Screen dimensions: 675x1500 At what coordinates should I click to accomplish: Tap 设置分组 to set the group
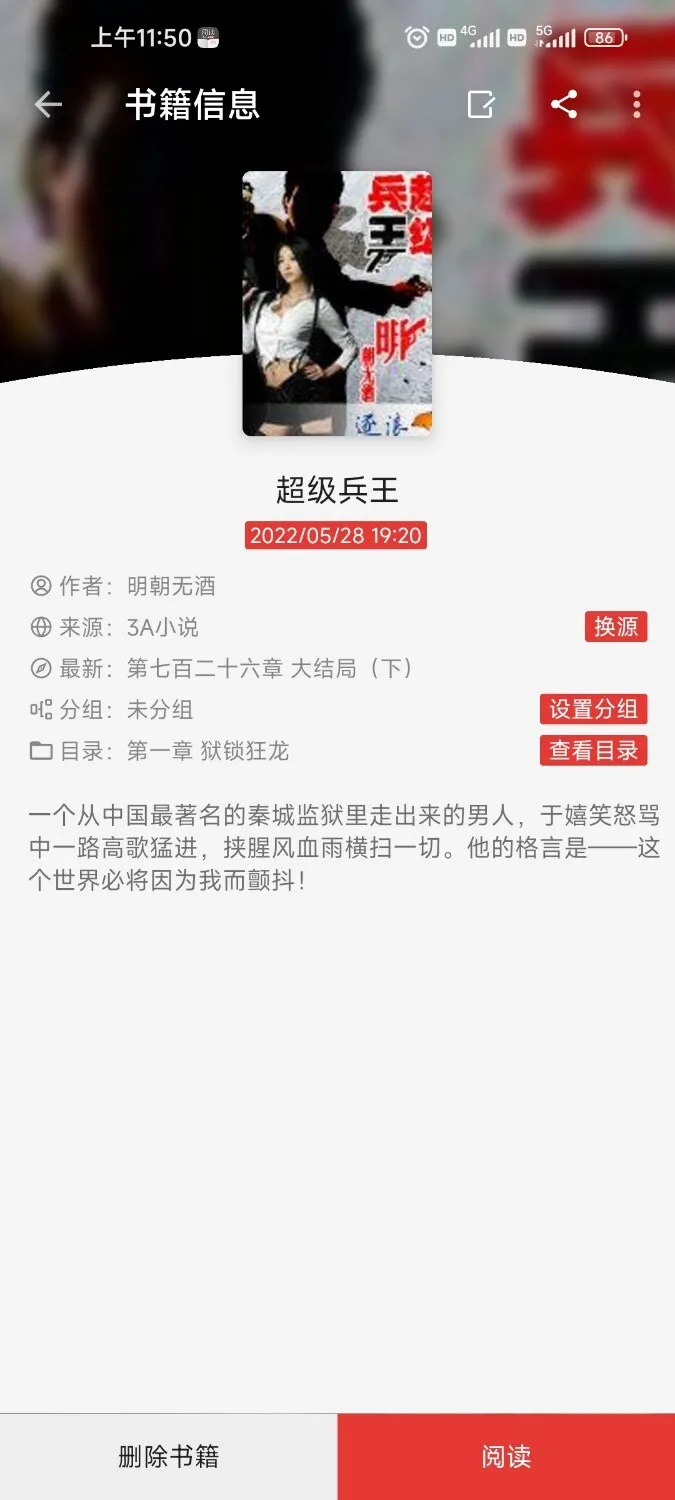point(593,709)
